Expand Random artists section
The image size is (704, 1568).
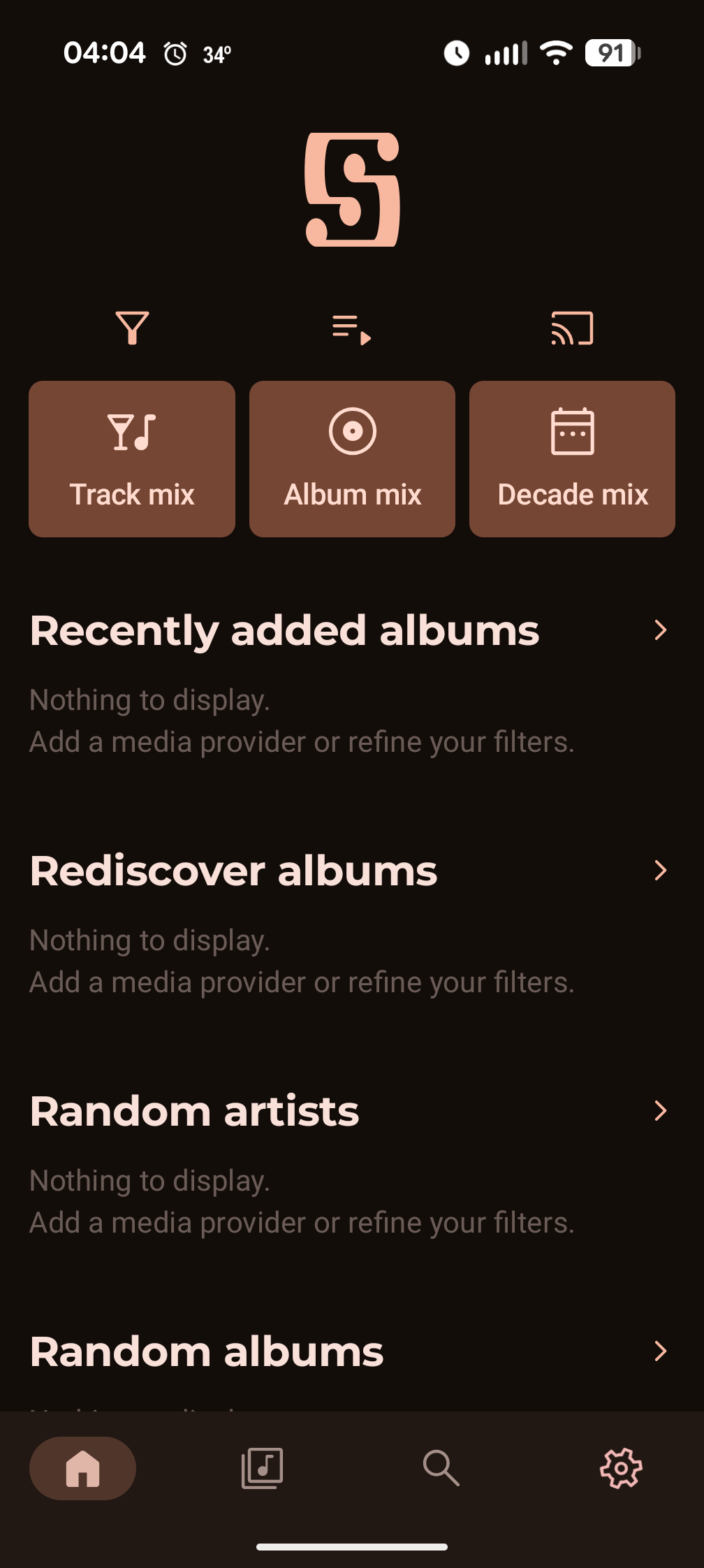tap(660, 1111)
